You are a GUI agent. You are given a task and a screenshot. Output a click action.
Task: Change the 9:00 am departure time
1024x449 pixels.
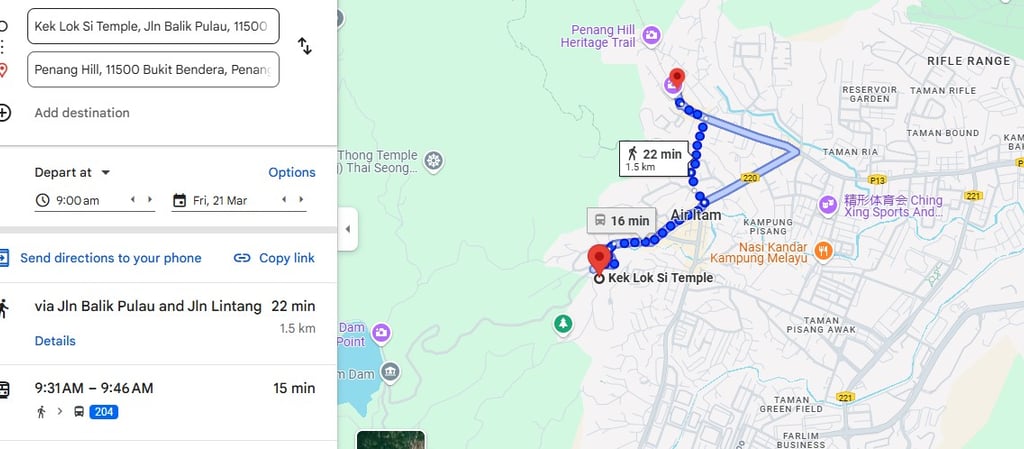(x=78, y=201)
